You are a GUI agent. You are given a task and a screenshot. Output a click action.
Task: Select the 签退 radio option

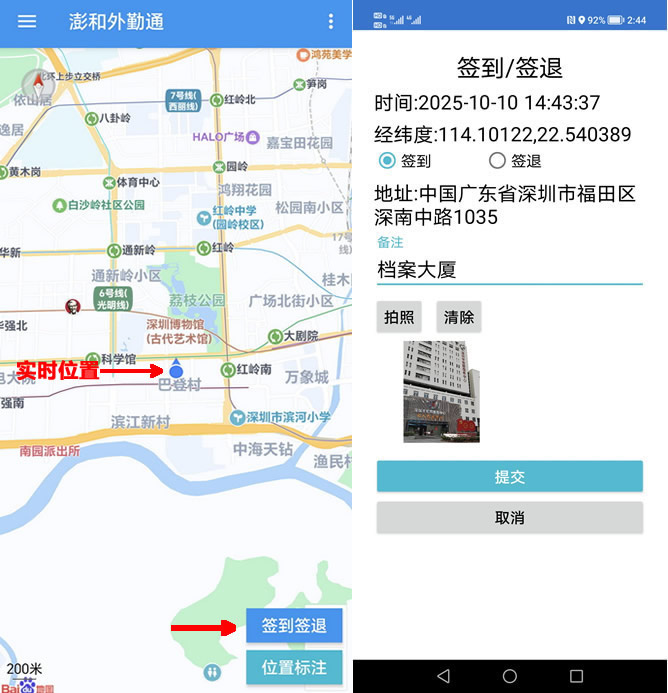[x=497, y=161]
